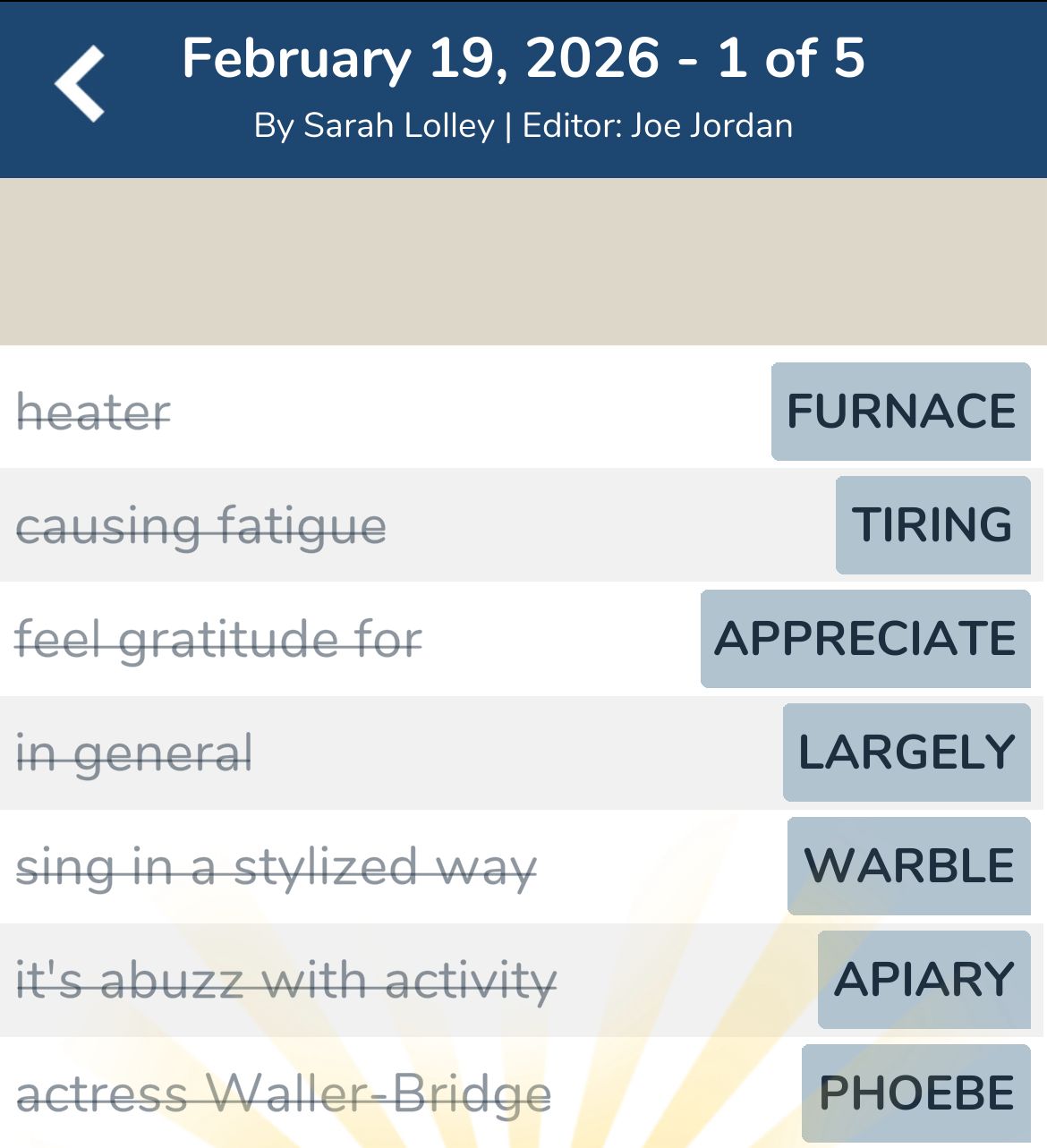Click editor credit 'Joe Jordan'

(x=710, y=125)
